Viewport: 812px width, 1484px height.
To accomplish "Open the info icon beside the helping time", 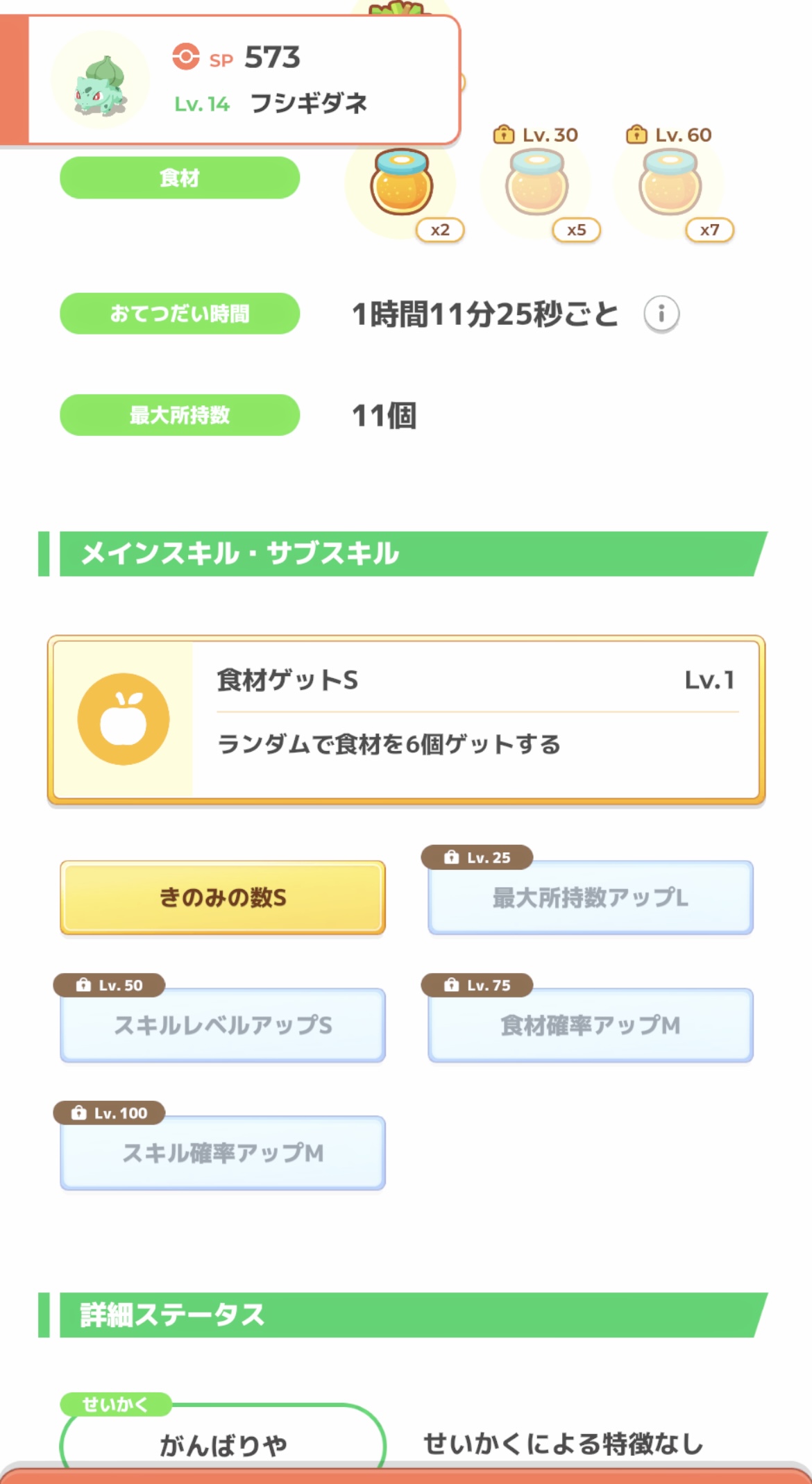I will 661,314.
